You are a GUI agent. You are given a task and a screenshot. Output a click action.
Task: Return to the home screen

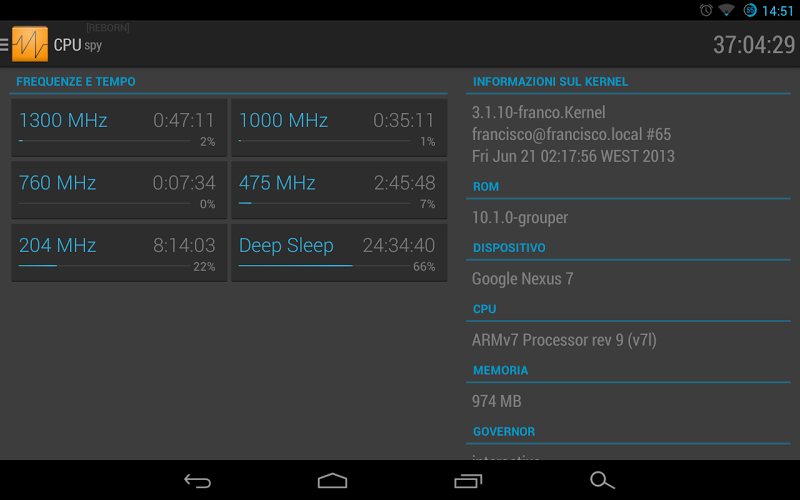click(332, 481)
